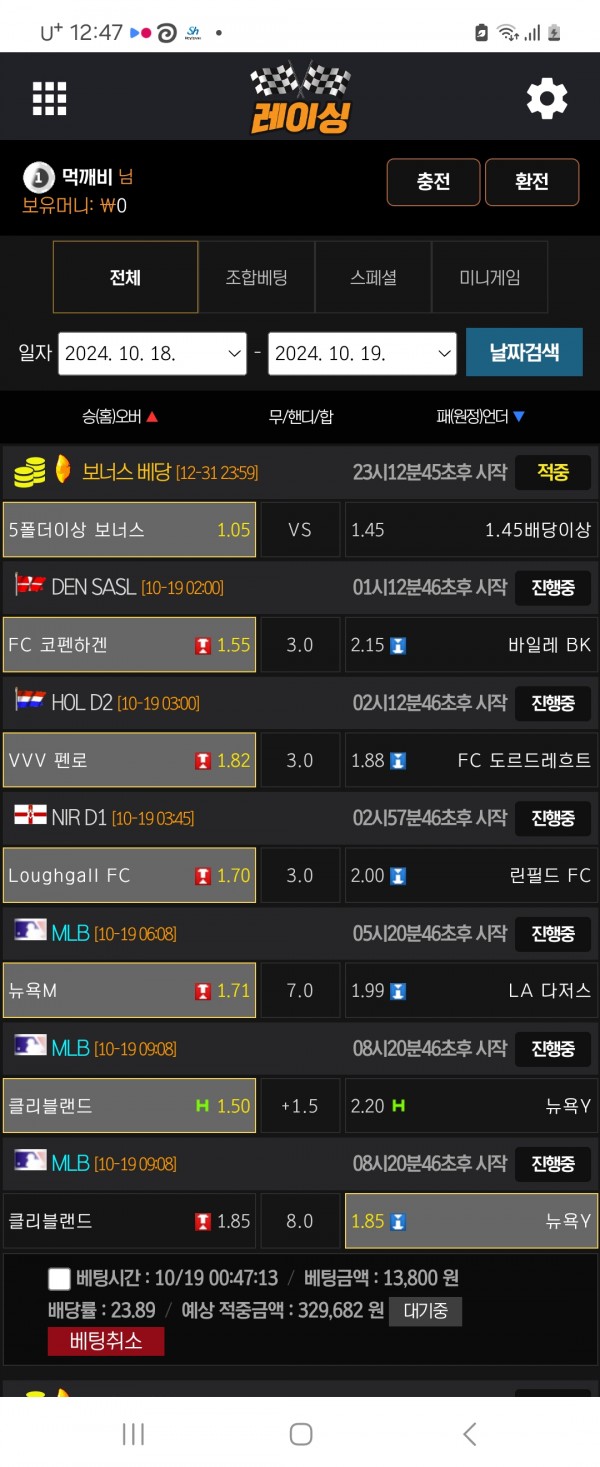
Task: Tap the 날짜검색 button
Action: [524, 353]
